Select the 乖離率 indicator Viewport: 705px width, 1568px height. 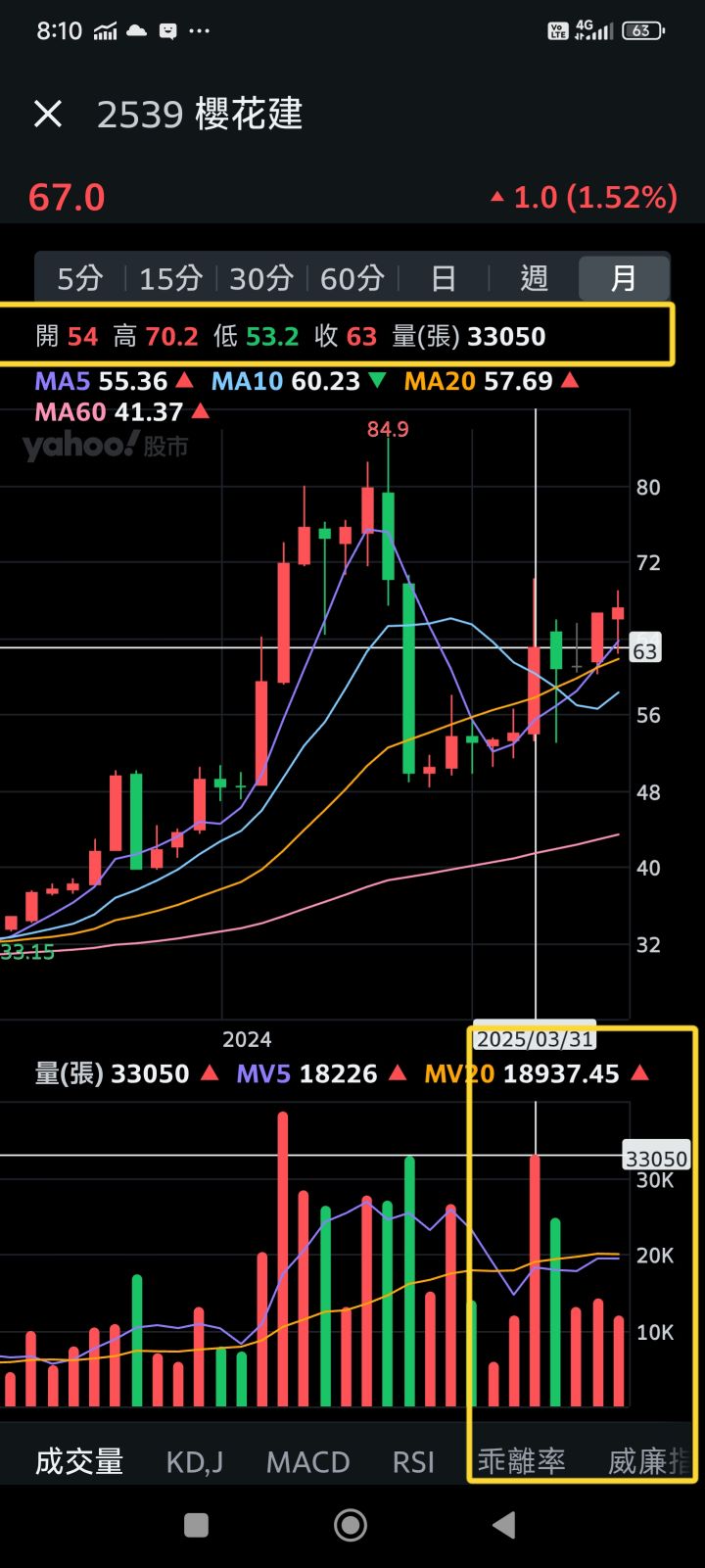coord(521,1462)
